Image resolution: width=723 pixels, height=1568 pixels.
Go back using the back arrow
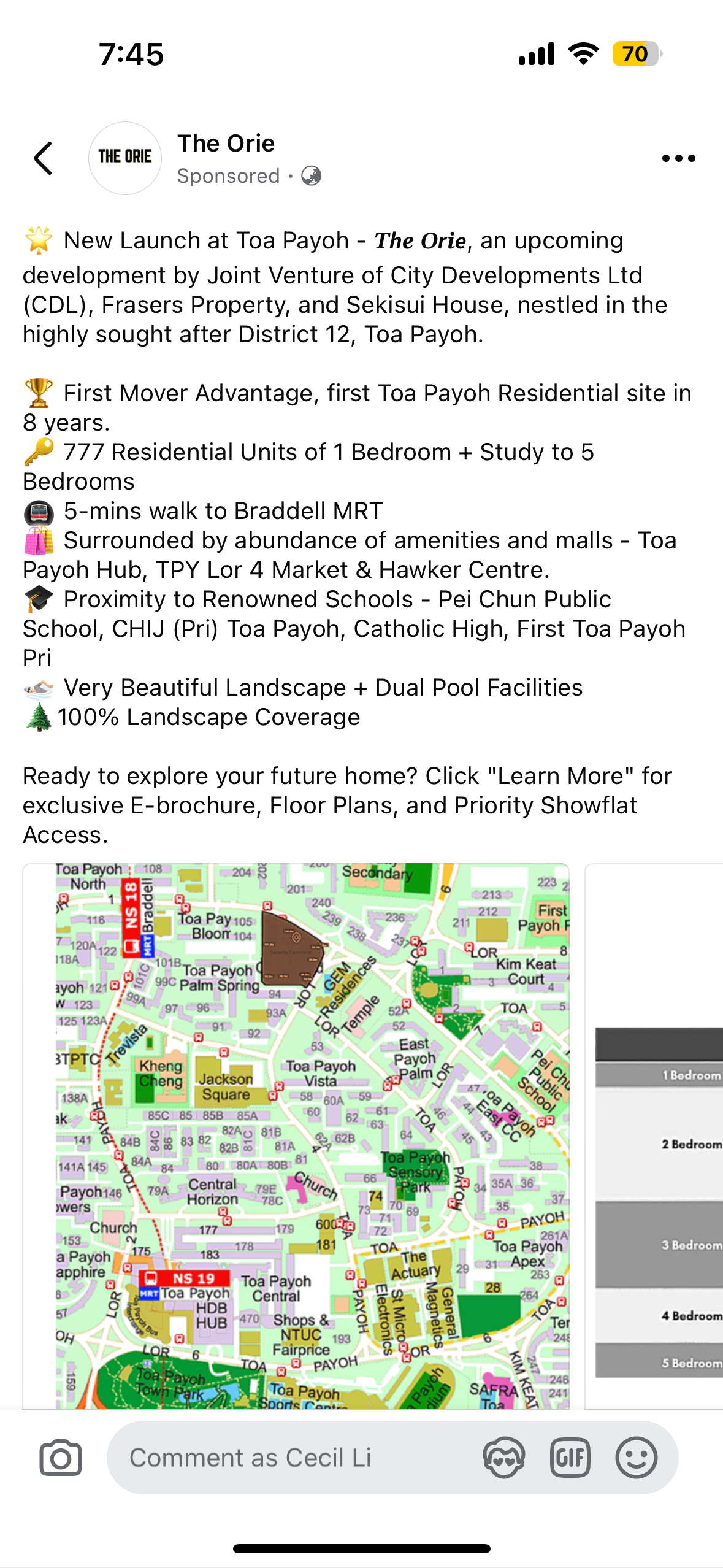pyautogui.click(x=44, y=158)
